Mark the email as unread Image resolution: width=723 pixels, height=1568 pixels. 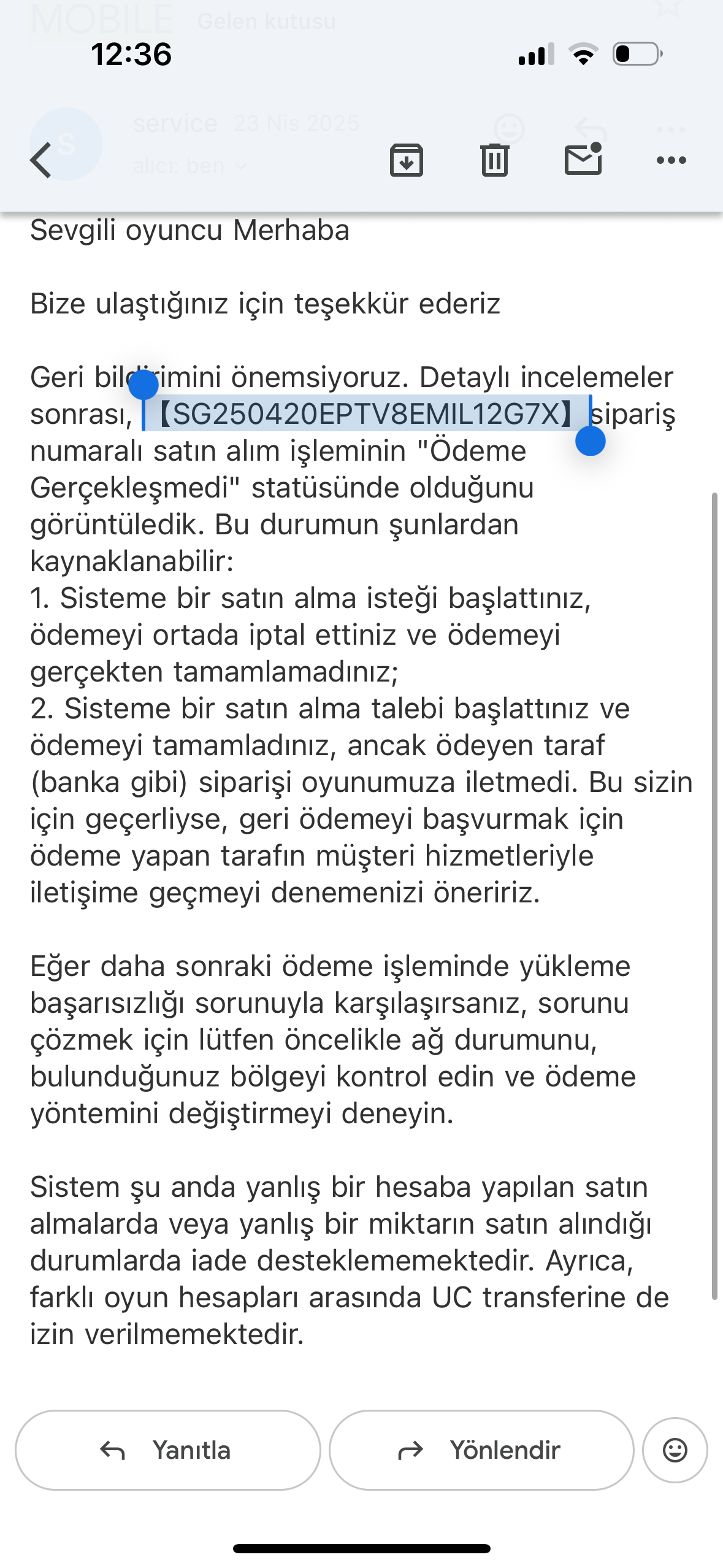tap(583, 159)
